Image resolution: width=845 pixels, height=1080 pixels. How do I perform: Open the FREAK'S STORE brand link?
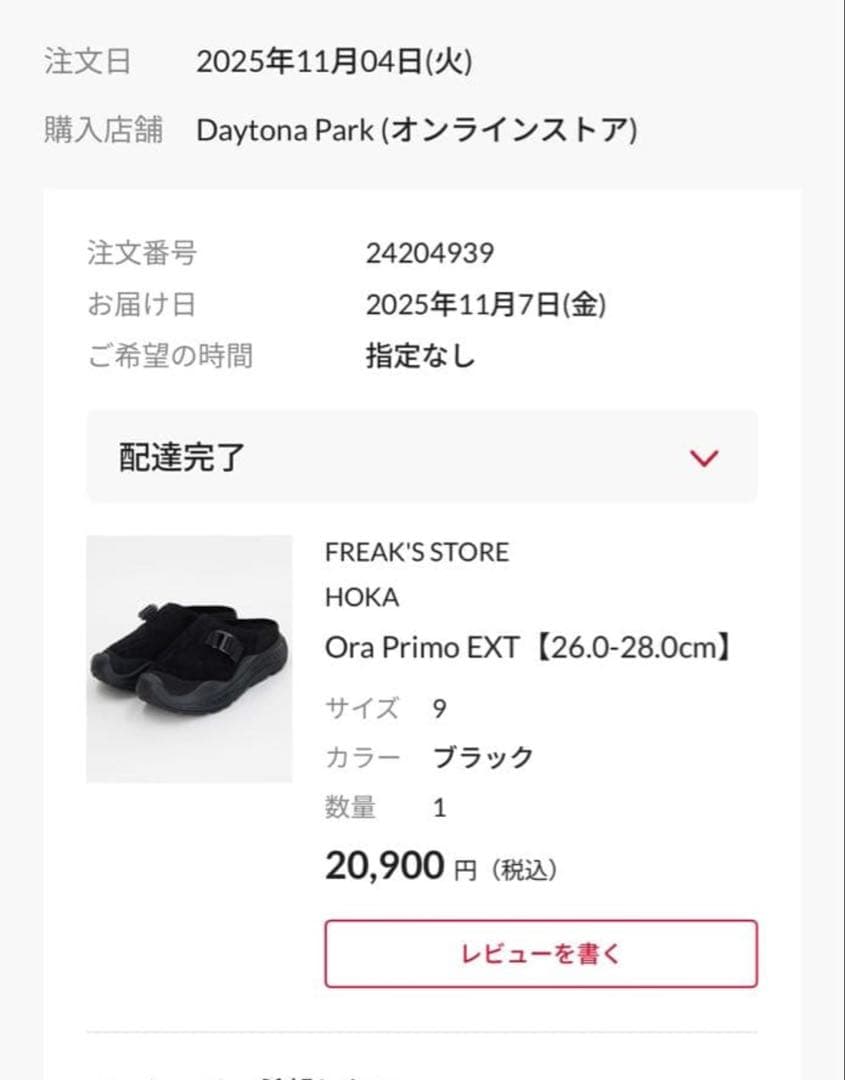click(x=418, y=551)
